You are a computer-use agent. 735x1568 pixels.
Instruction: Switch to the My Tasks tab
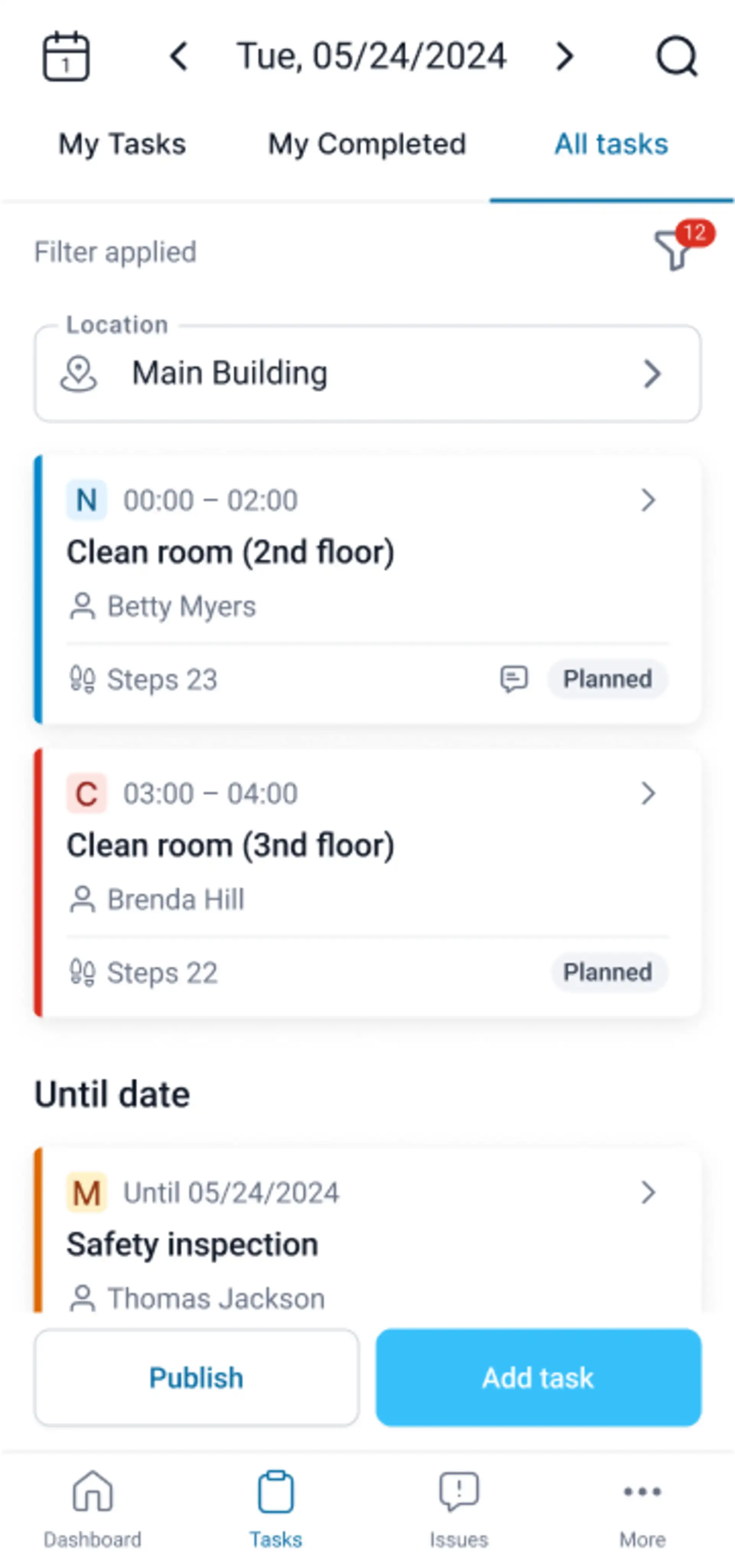point(122,145)
